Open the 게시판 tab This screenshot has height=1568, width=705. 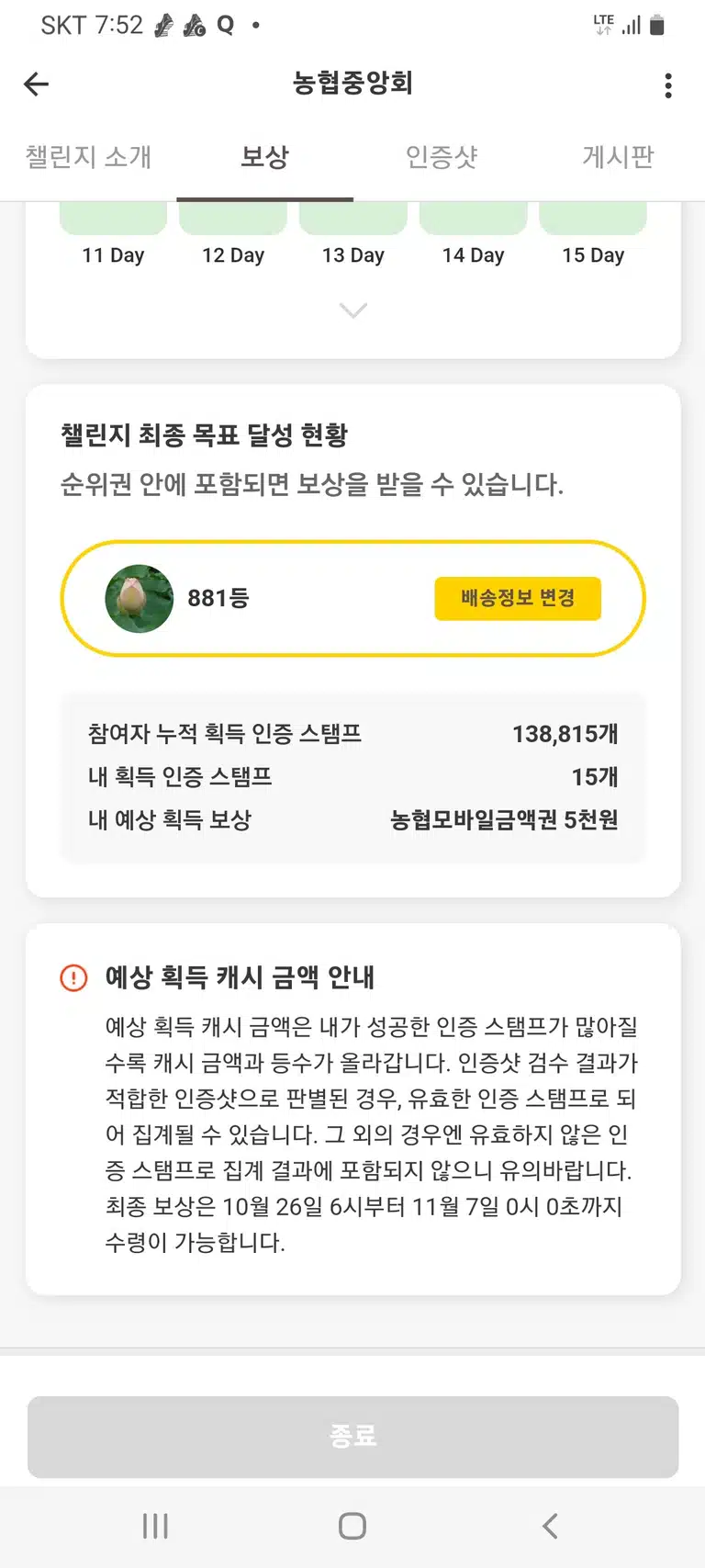(x=618, y=157)
